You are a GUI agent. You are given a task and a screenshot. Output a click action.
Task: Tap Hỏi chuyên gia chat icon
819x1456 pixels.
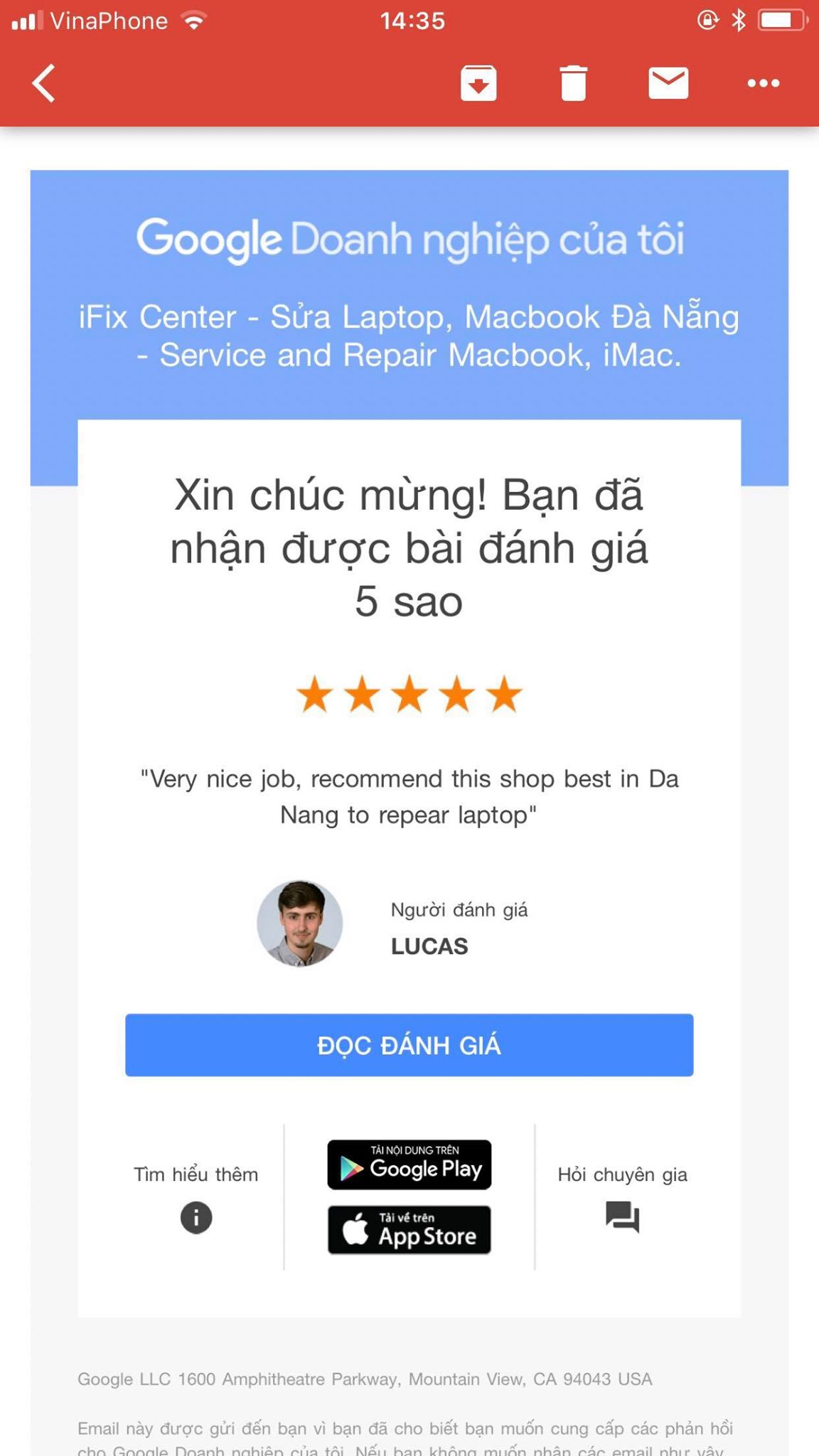click(x=622, y=1216)
